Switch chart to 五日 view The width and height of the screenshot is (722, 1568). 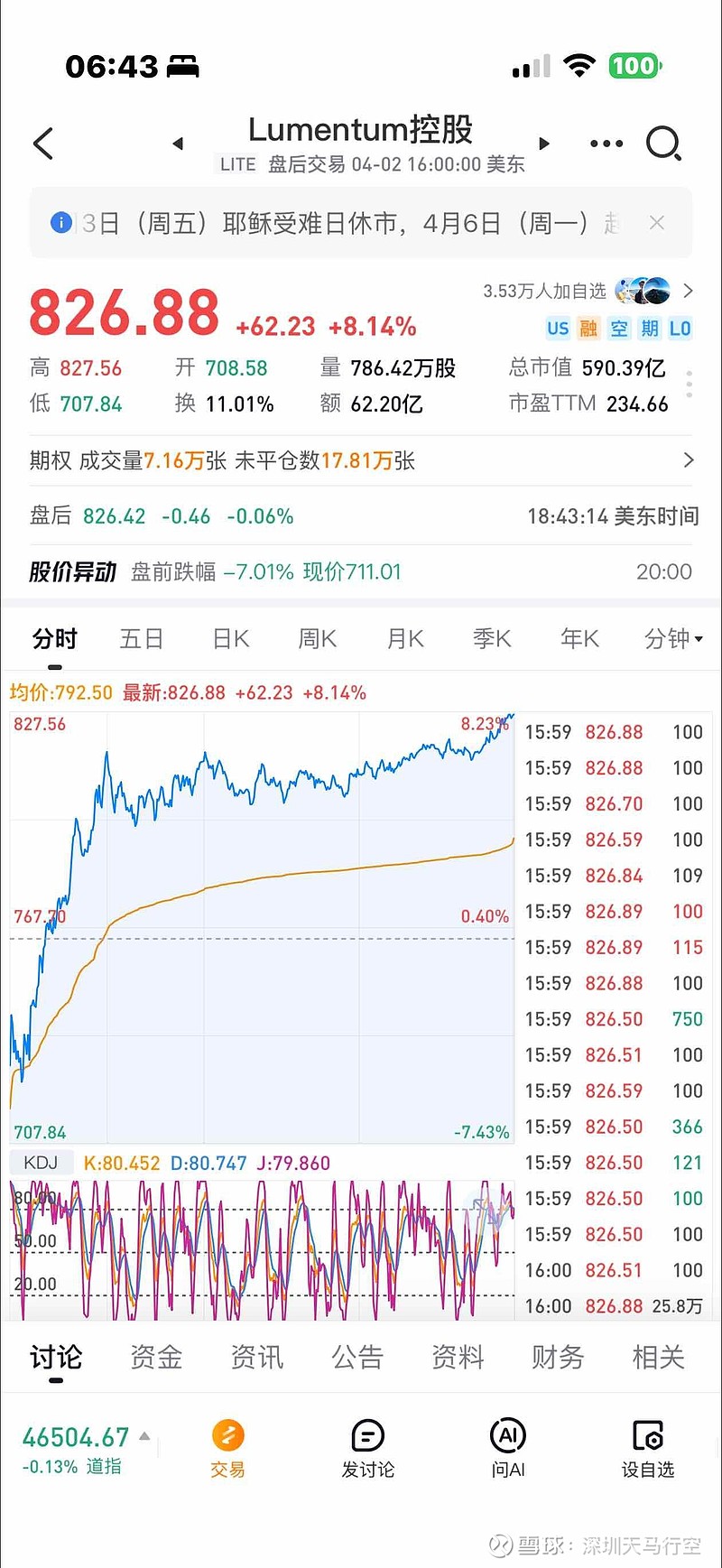click(142, 639)
